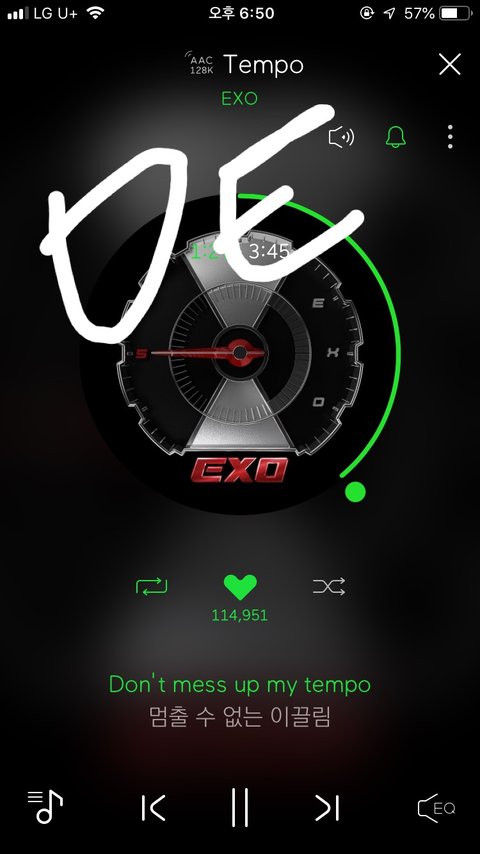Open artist page via EXO link
This screenshot has height=854, width=480.
point(239,99)
